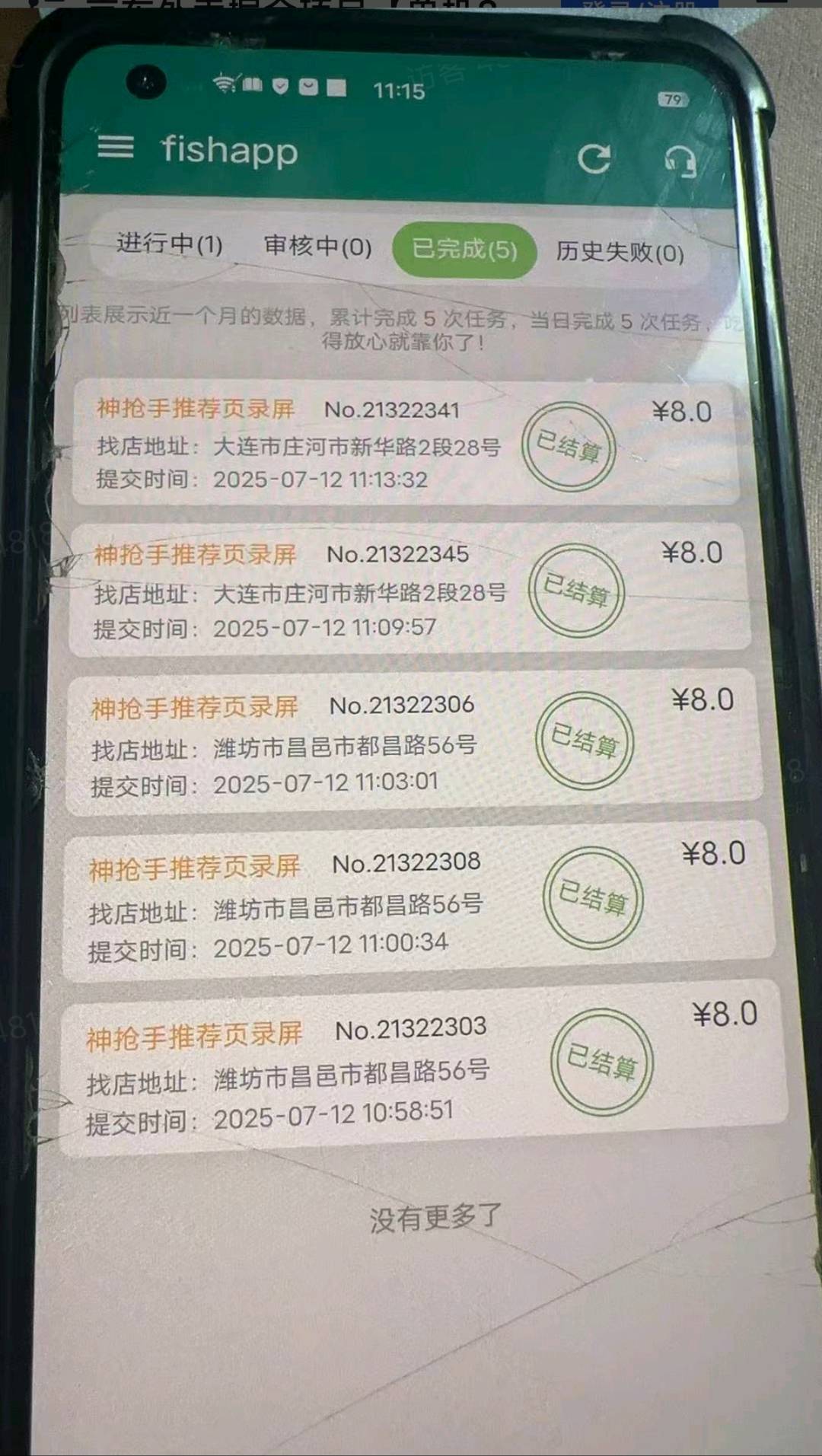Open the hamburger drawer menu
This screenshot has height=1456, width=822.
pyautogui.click(x=116, y=147)
